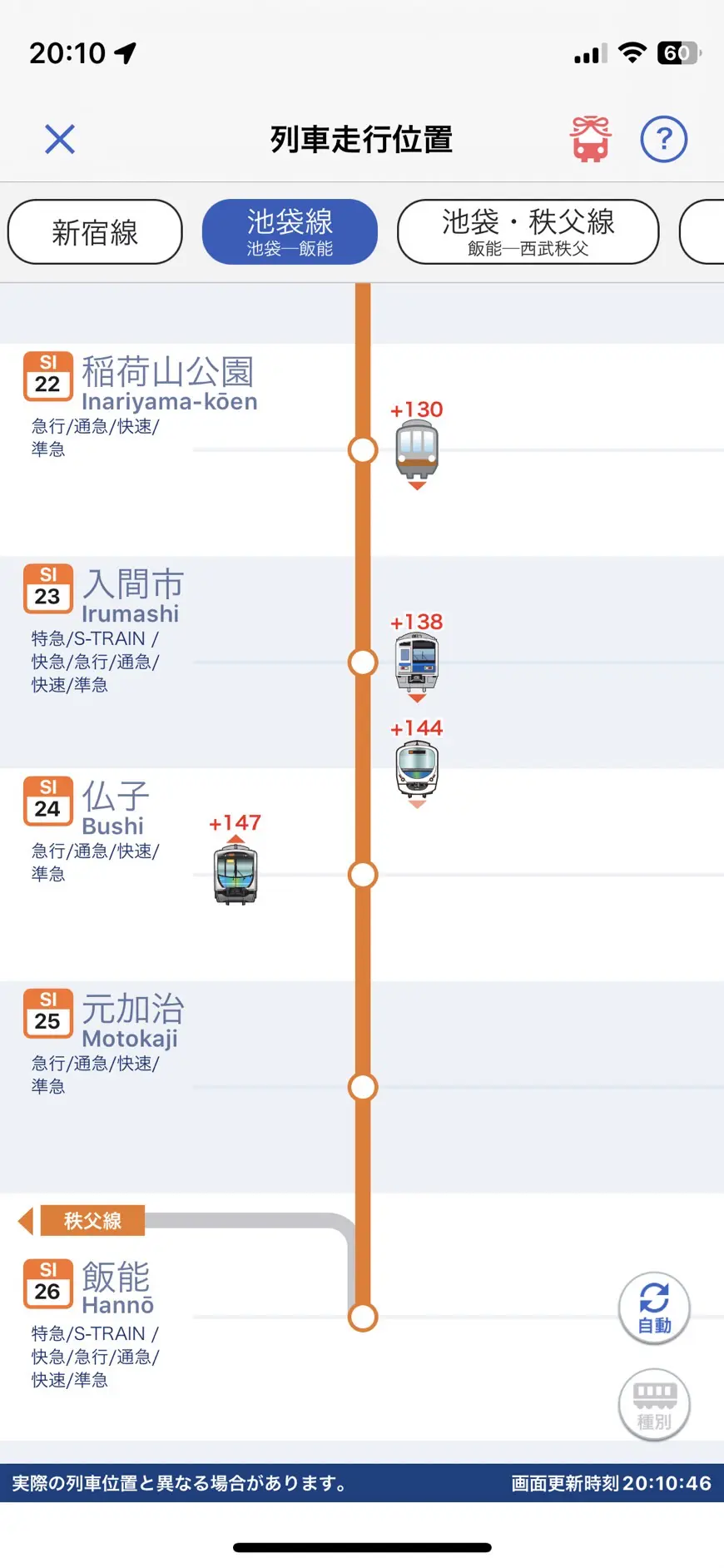Jump to the 秩父線 line
This screenshot has width=724, height=1568.
[83, 1221]
